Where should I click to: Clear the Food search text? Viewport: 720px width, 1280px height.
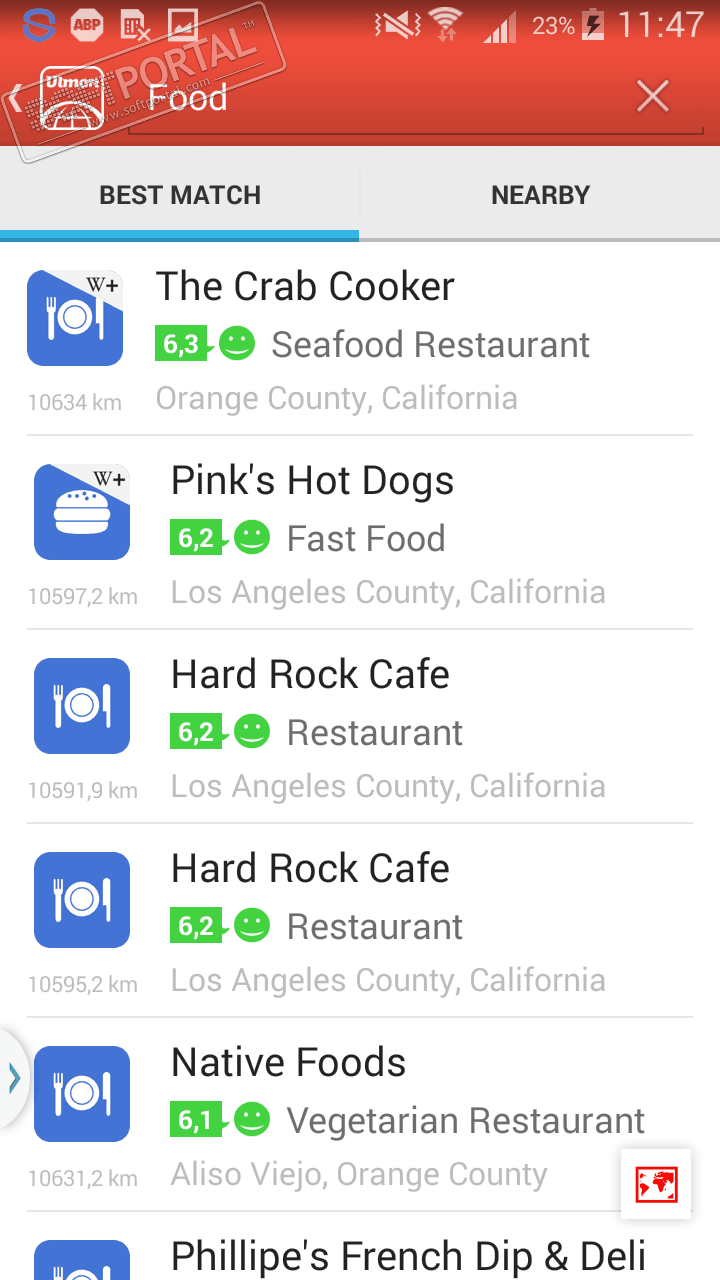point(653,97)
